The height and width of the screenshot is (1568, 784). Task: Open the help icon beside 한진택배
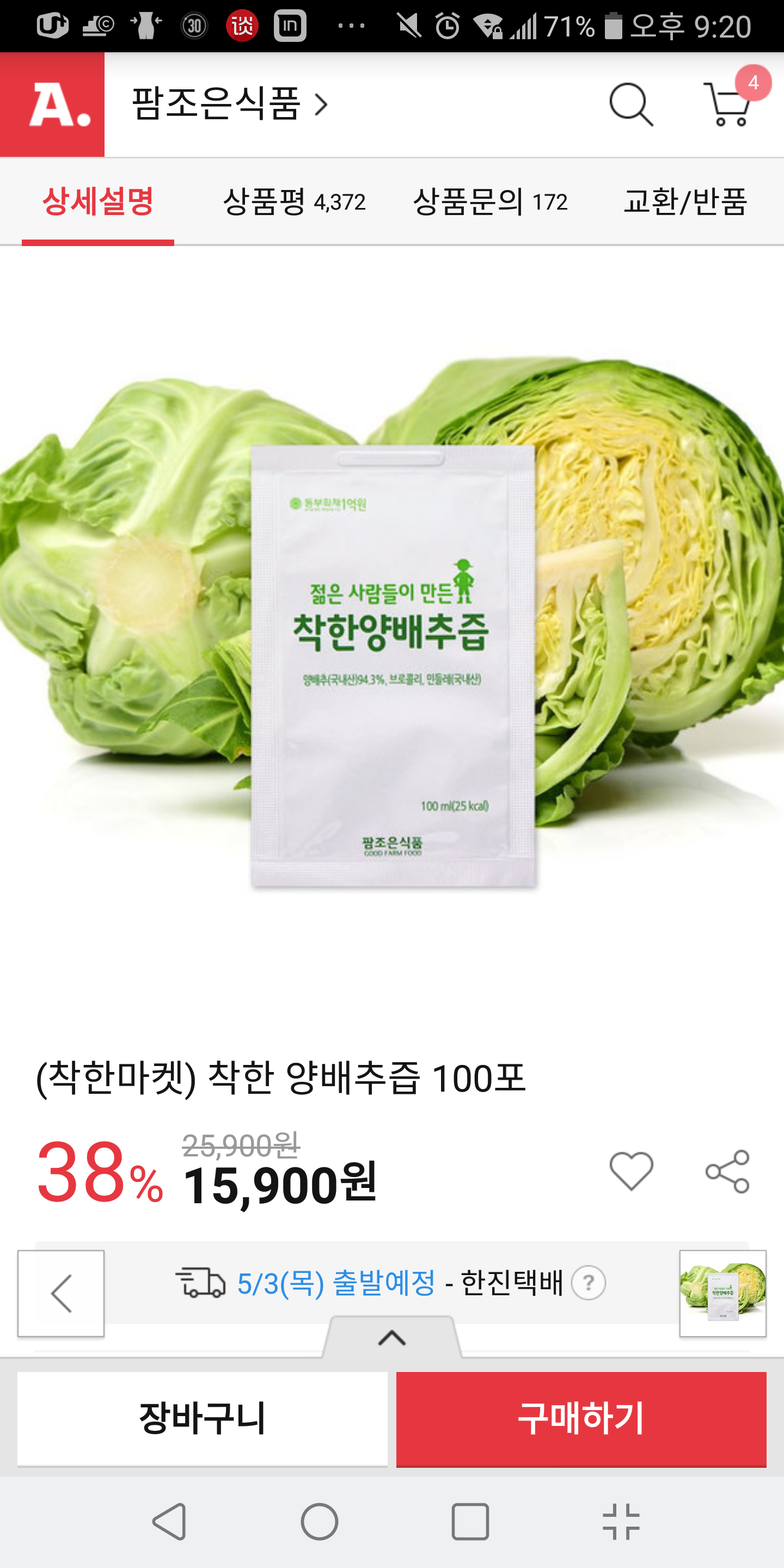588,1283
